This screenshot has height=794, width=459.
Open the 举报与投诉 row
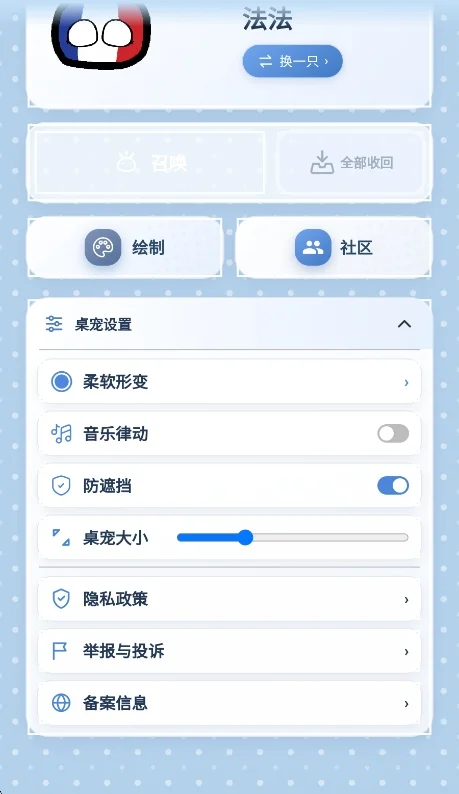(x=230, y=651)
